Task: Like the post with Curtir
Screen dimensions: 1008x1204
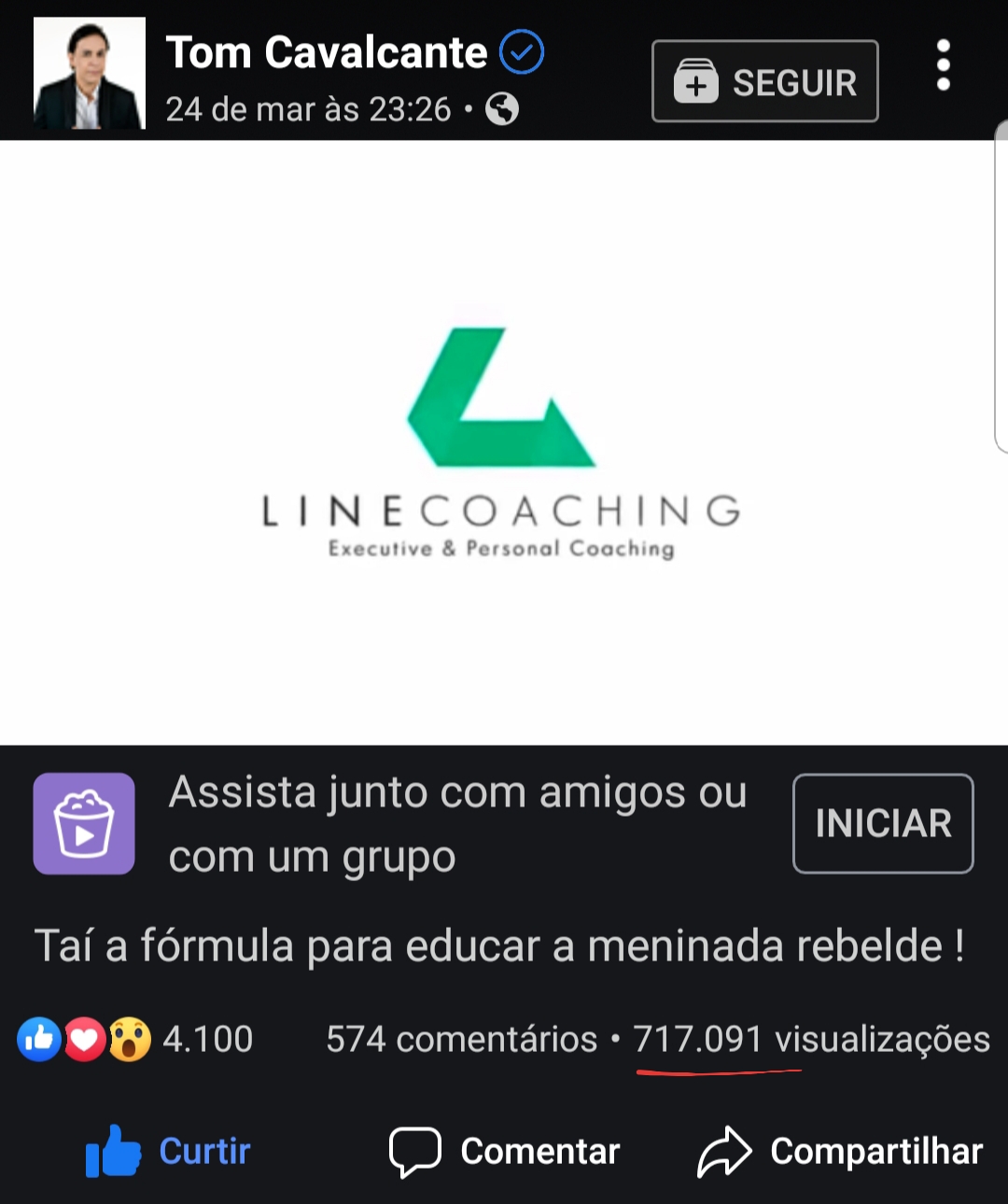Action: click(169, 1151)
